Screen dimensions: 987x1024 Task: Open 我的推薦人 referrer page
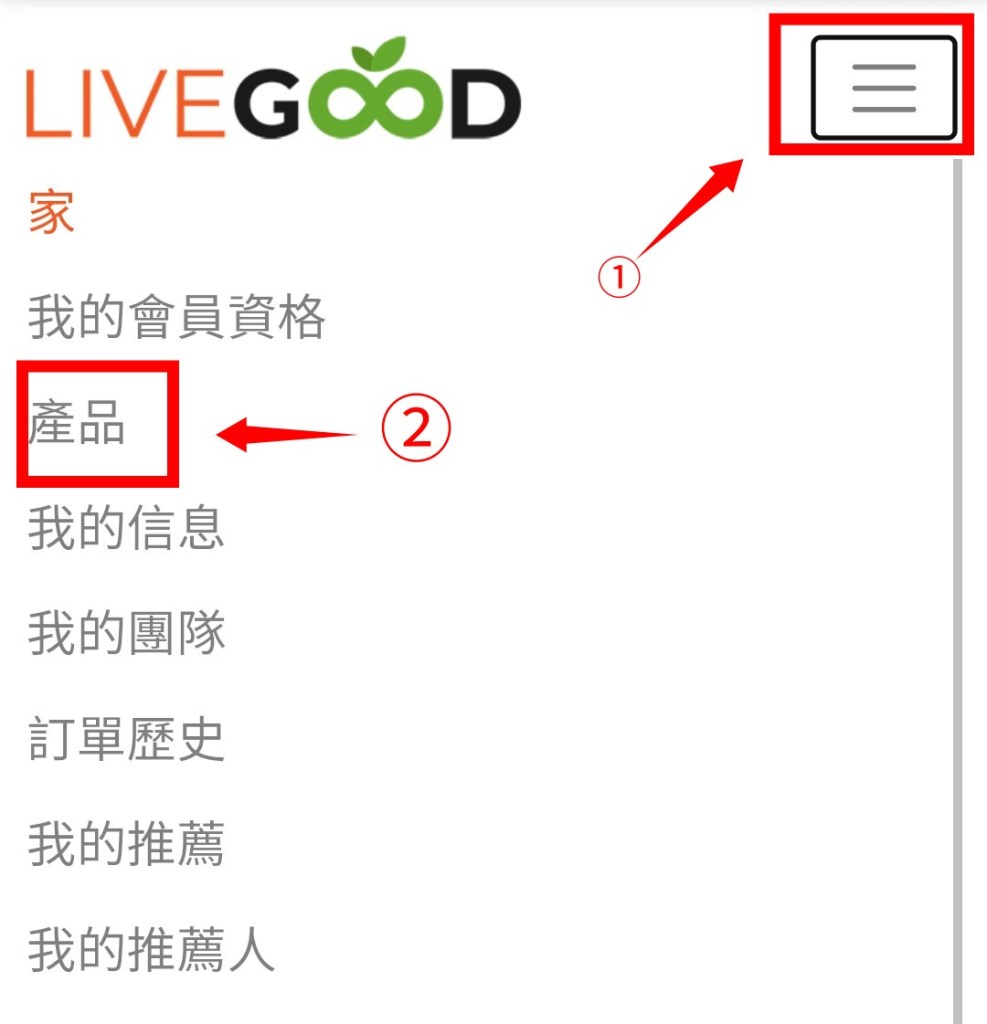pyautogui.click(x=151, y=950)
